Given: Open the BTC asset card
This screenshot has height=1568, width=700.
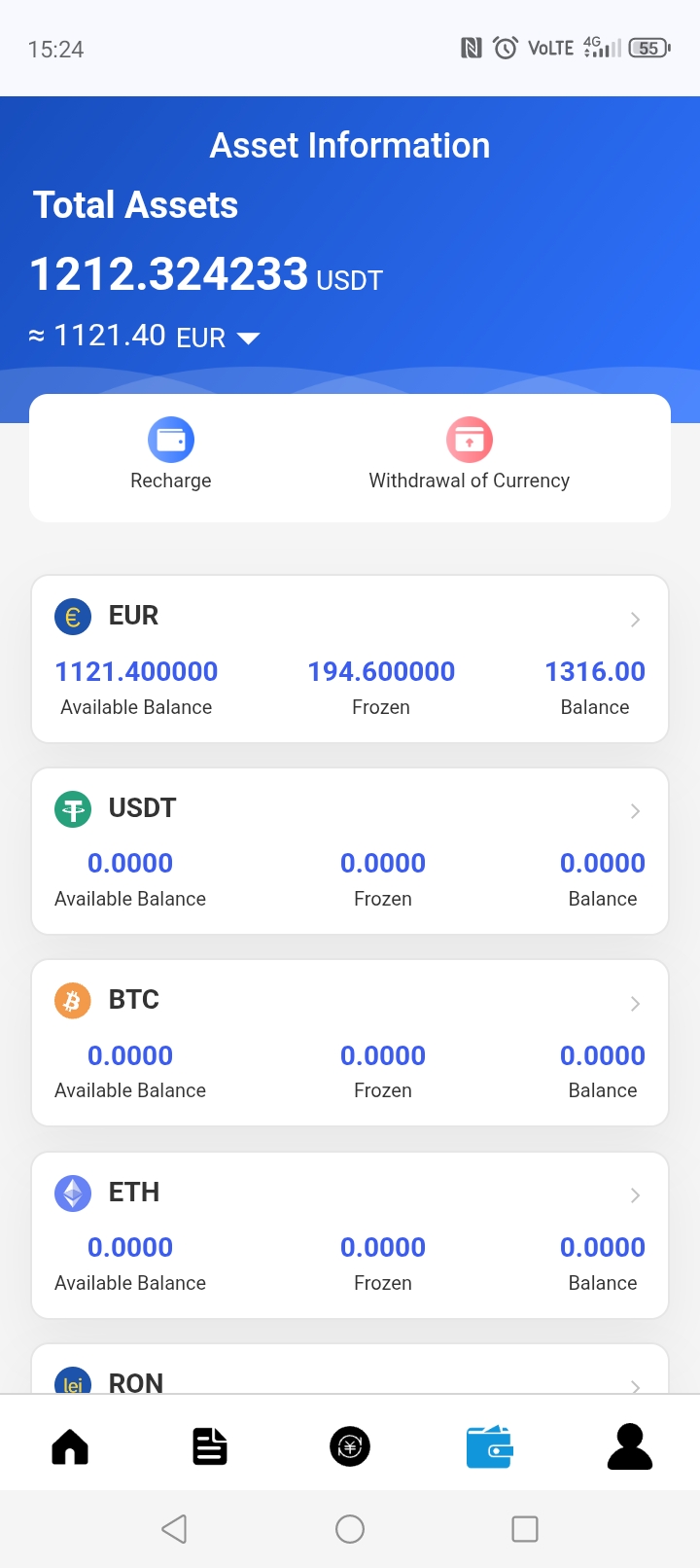Looking at the screenshot, I should click(x=350, y=1043).
